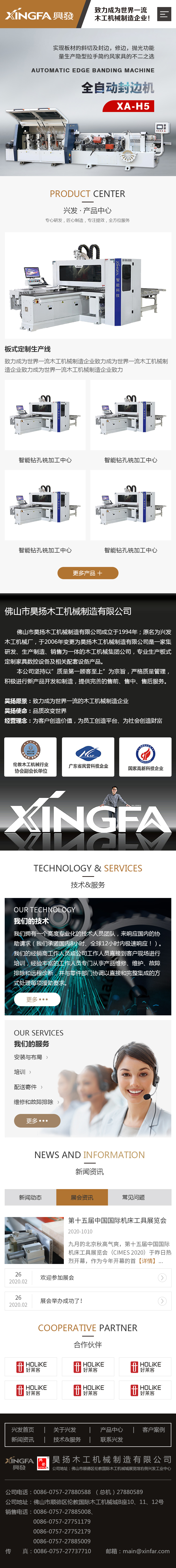The image size is (176, 1568).
Task: Tap 更多 under 我们的技术
Action: (x=37, y=999)
